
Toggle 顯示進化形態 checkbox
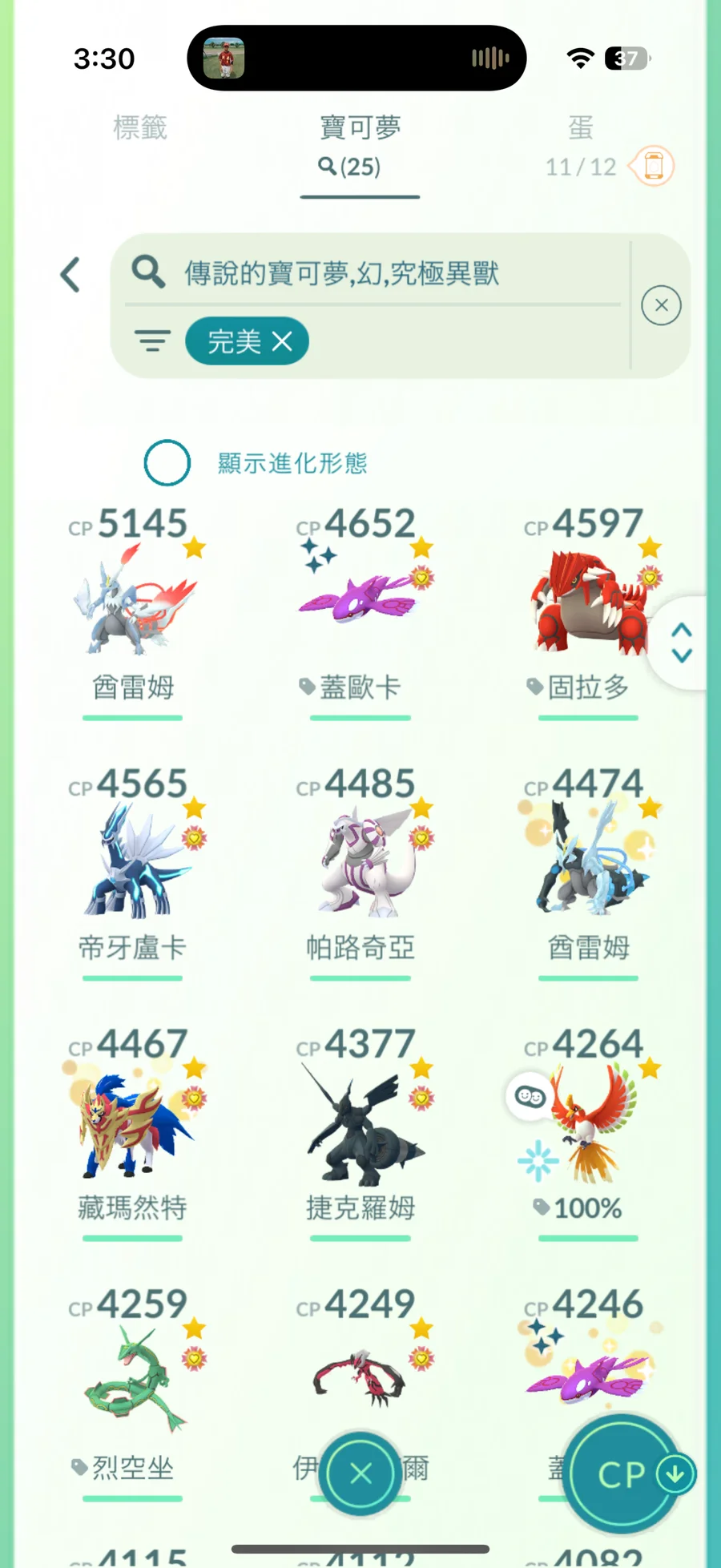coord(167,463)
